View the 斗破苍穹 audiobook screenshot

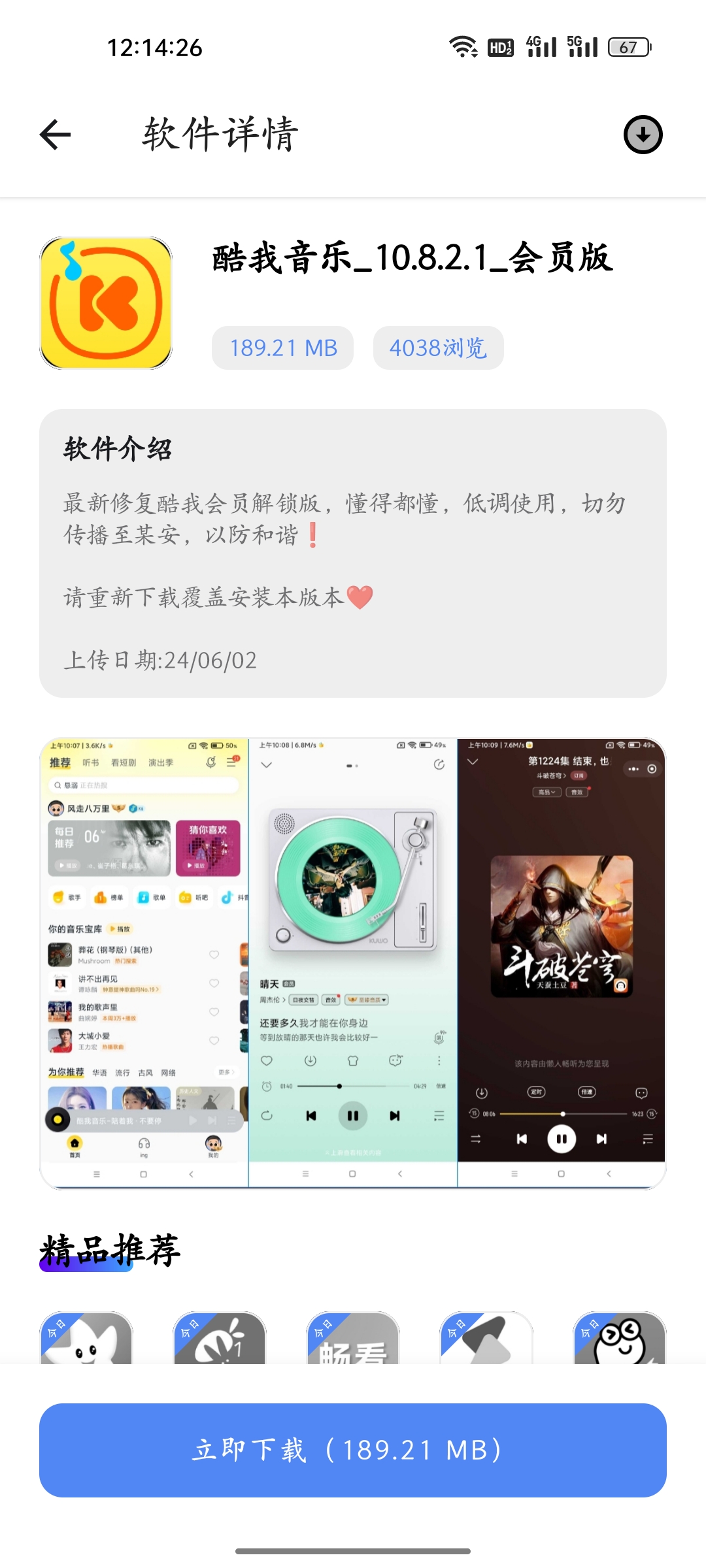click(561, 962)
